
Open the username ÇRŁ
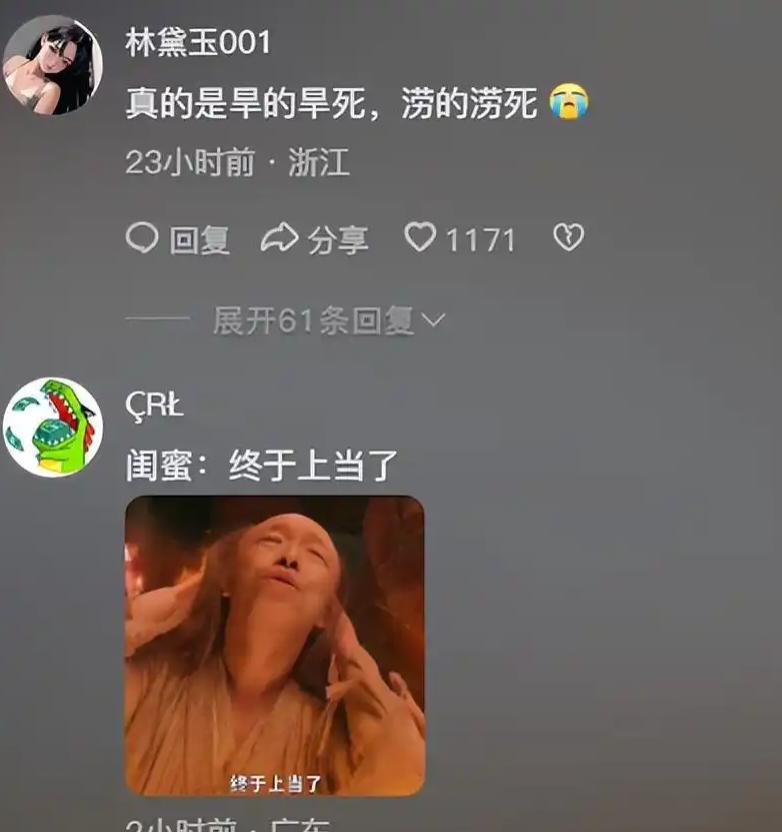pyautogui.click(x=155, y=405)
